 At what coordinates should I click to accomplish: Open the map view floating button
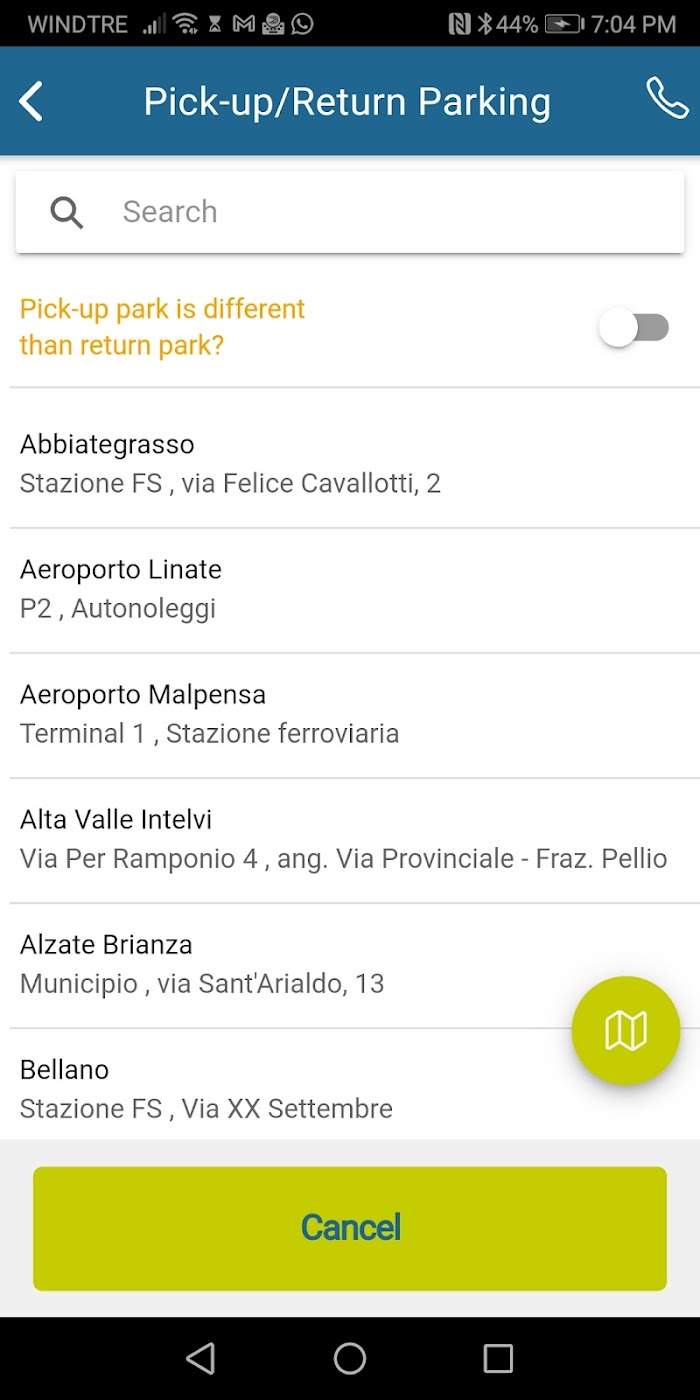[626, 1030]
